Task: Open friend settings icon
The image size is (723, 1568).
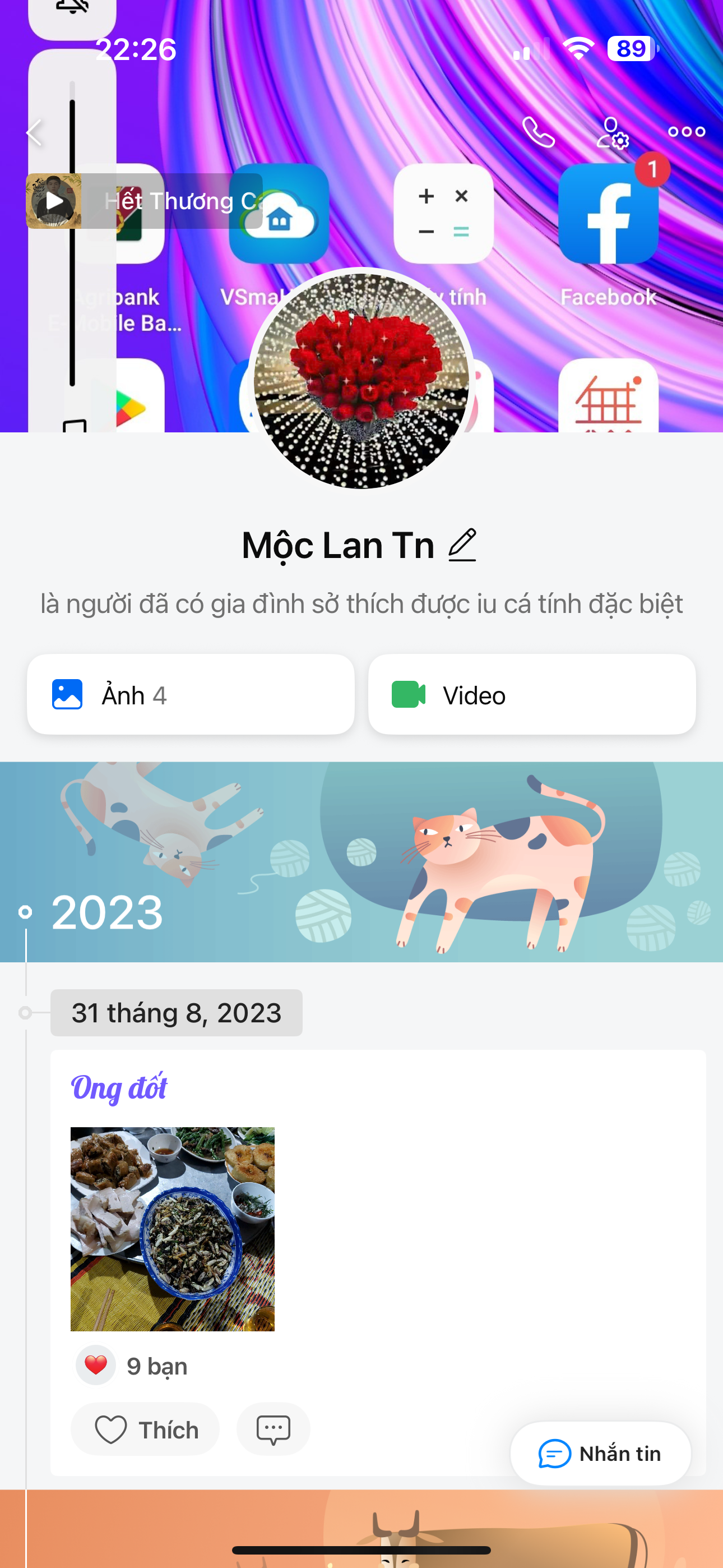Action: pyautogui.click(x=611, y=133)
